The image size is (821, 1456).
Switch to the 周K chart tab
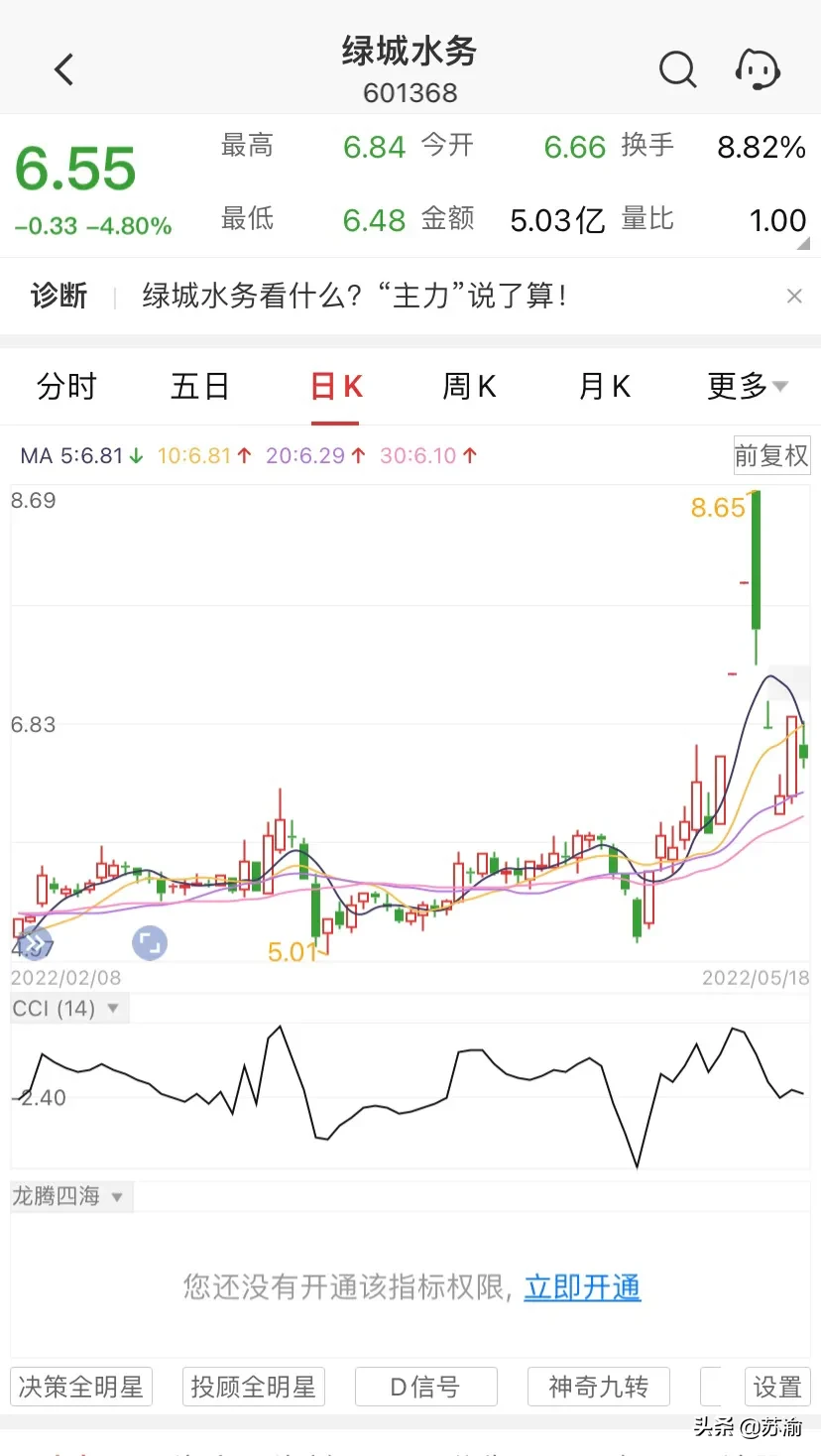[469, 386]
